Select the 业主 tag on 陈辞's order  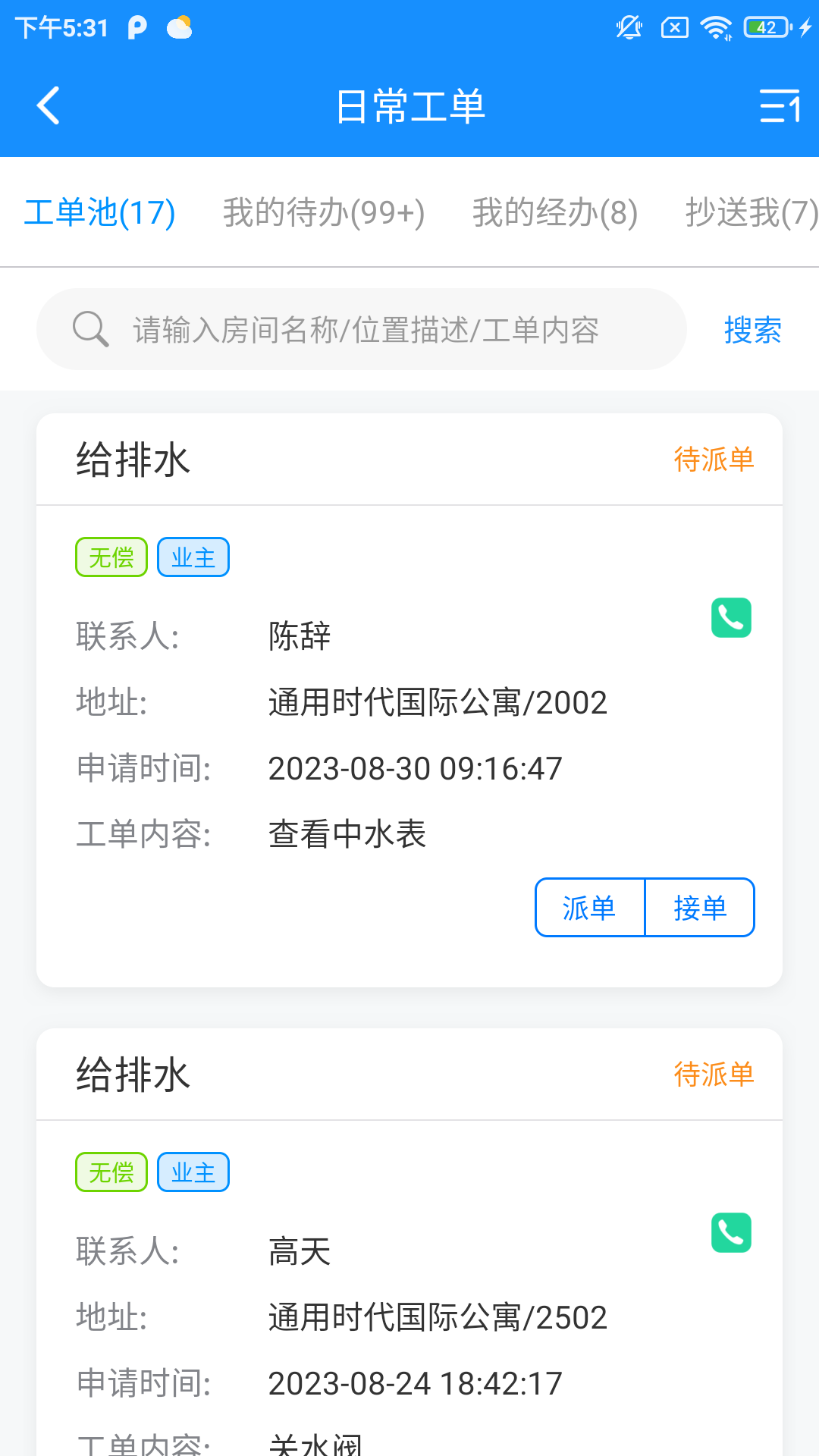click(193, 556)
